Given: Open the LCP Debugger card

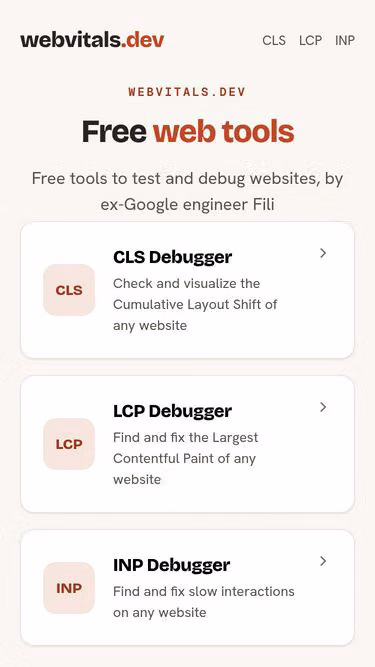Looking at the screenshot, I should pos(188,444).
